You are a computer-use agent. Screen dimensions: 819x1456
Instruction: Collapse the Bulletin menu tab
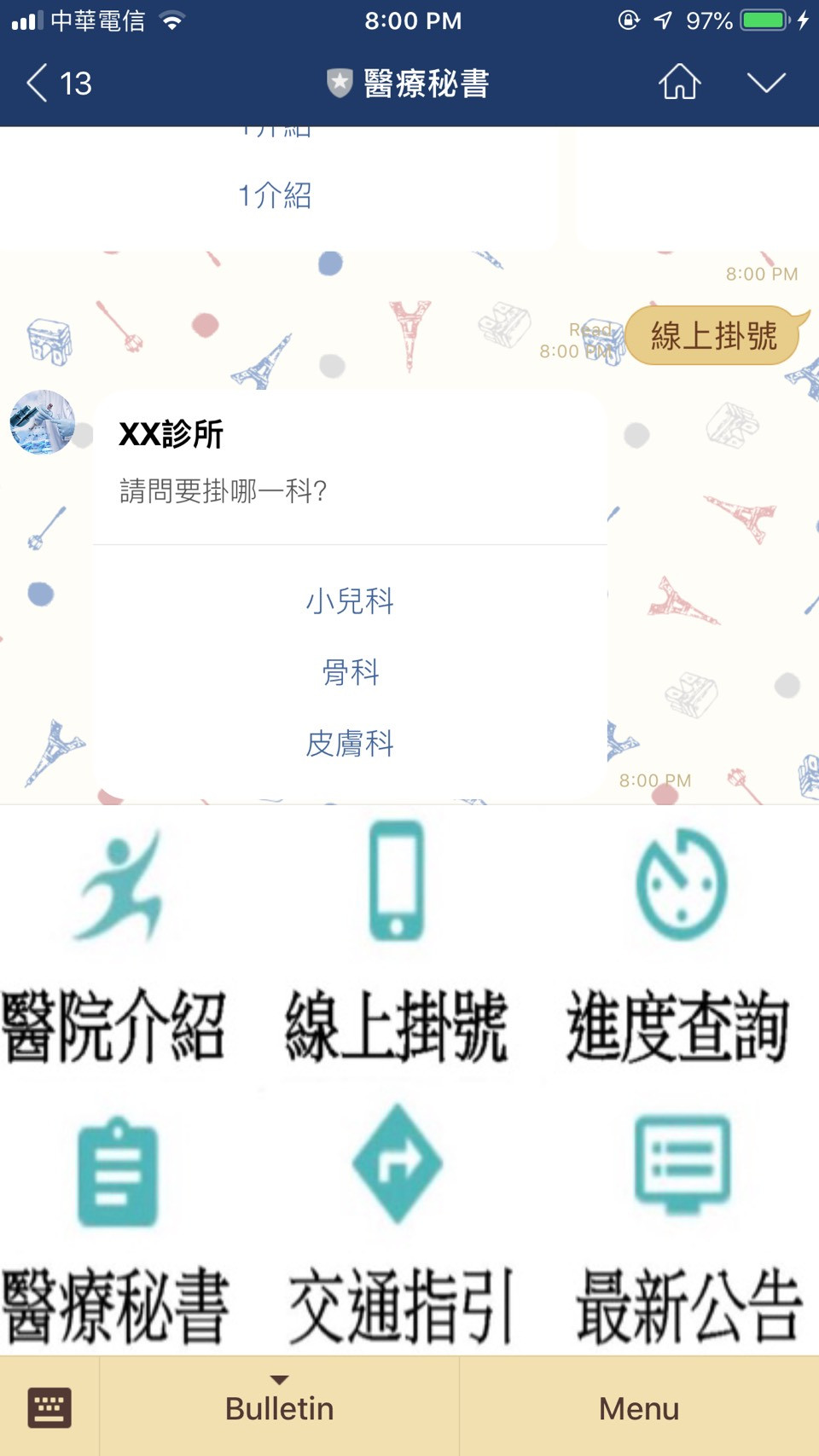tap(279, 1407)
